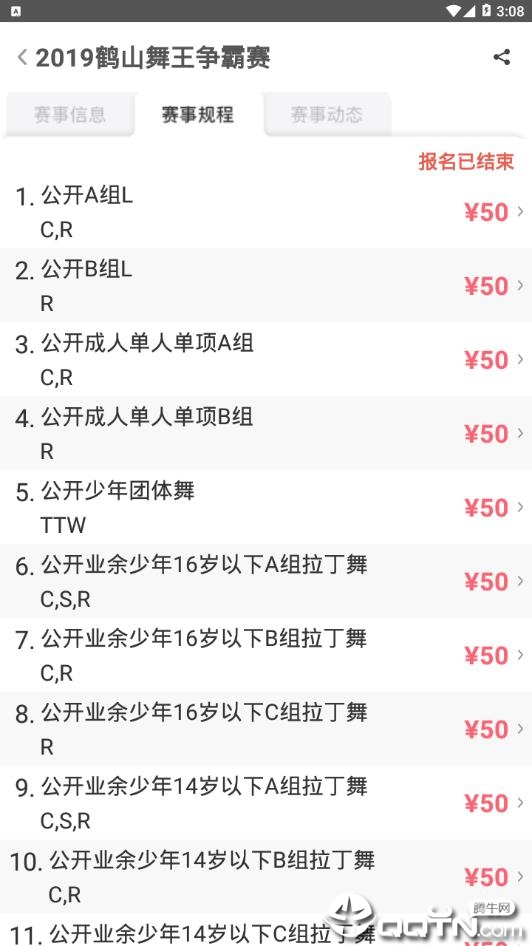The height and width of the screenshot is (946, 532).
Task: Tap 公开业余少年16岁以下C组拉丁舞 row
Action: click(x=266, y=729)
